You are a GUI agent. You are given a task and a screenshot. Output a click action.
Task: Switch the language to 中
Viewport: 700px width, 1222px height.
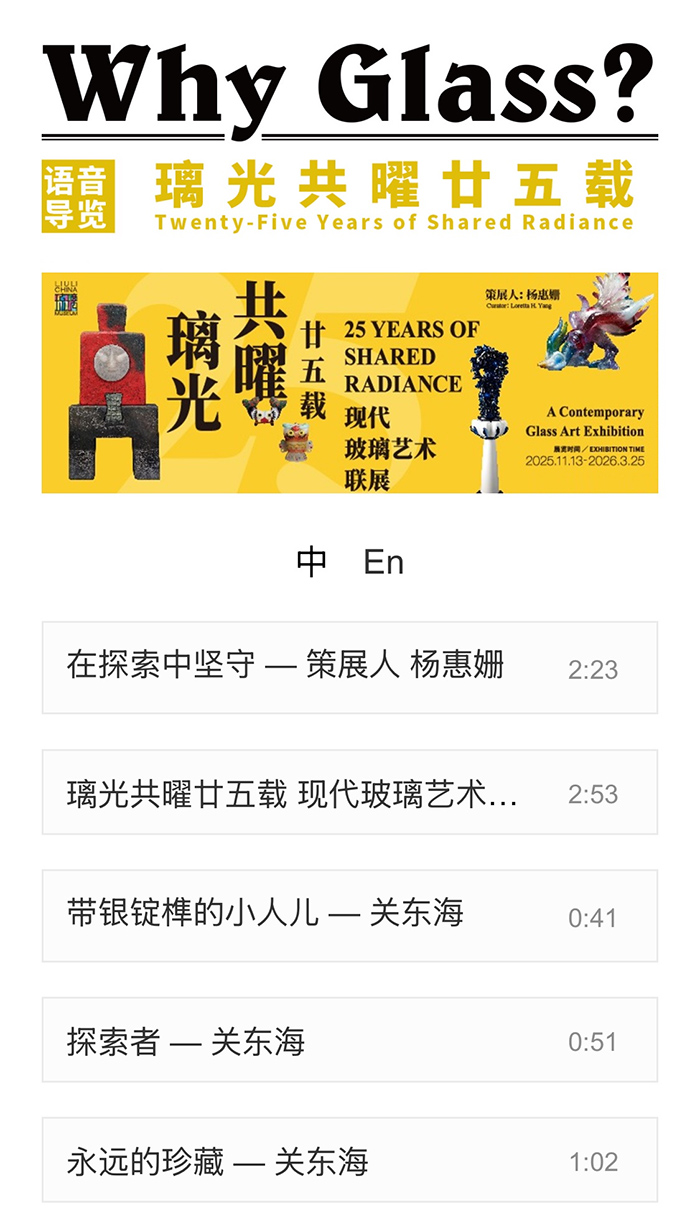311,562
